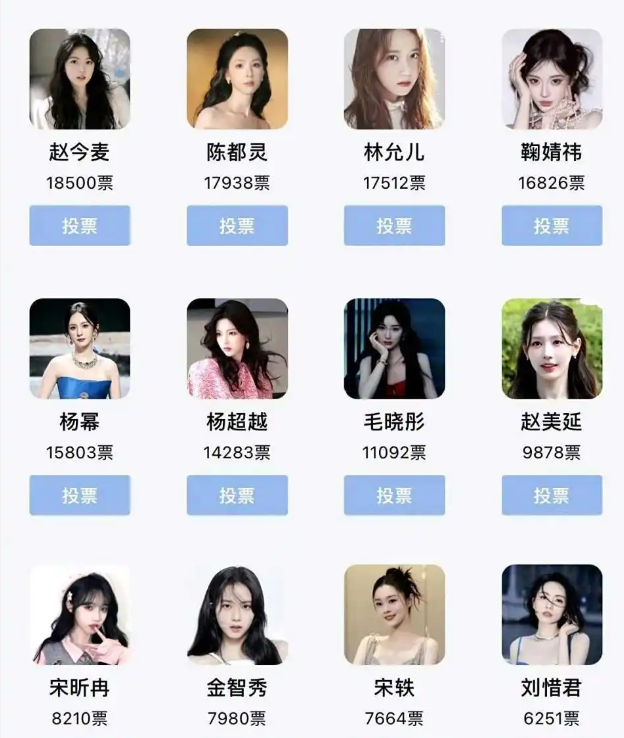
Task: Vote for 林允儿
Action: click(394, 226)
